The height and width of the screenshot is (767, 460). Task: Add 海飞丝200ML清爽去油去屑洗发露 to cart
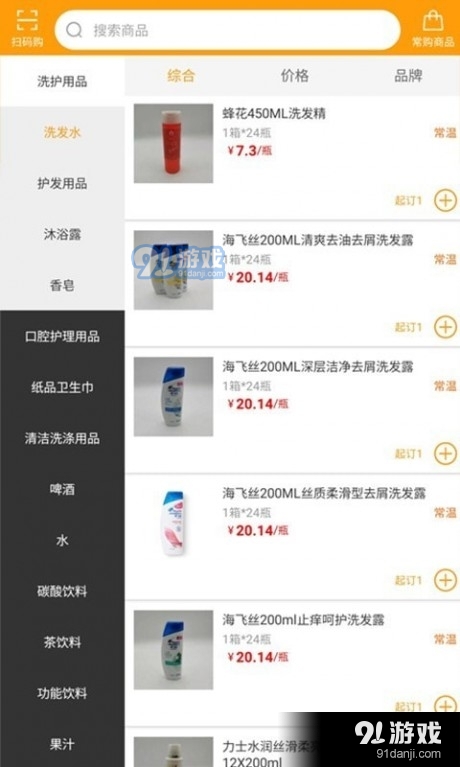click(x=445, y=327)
